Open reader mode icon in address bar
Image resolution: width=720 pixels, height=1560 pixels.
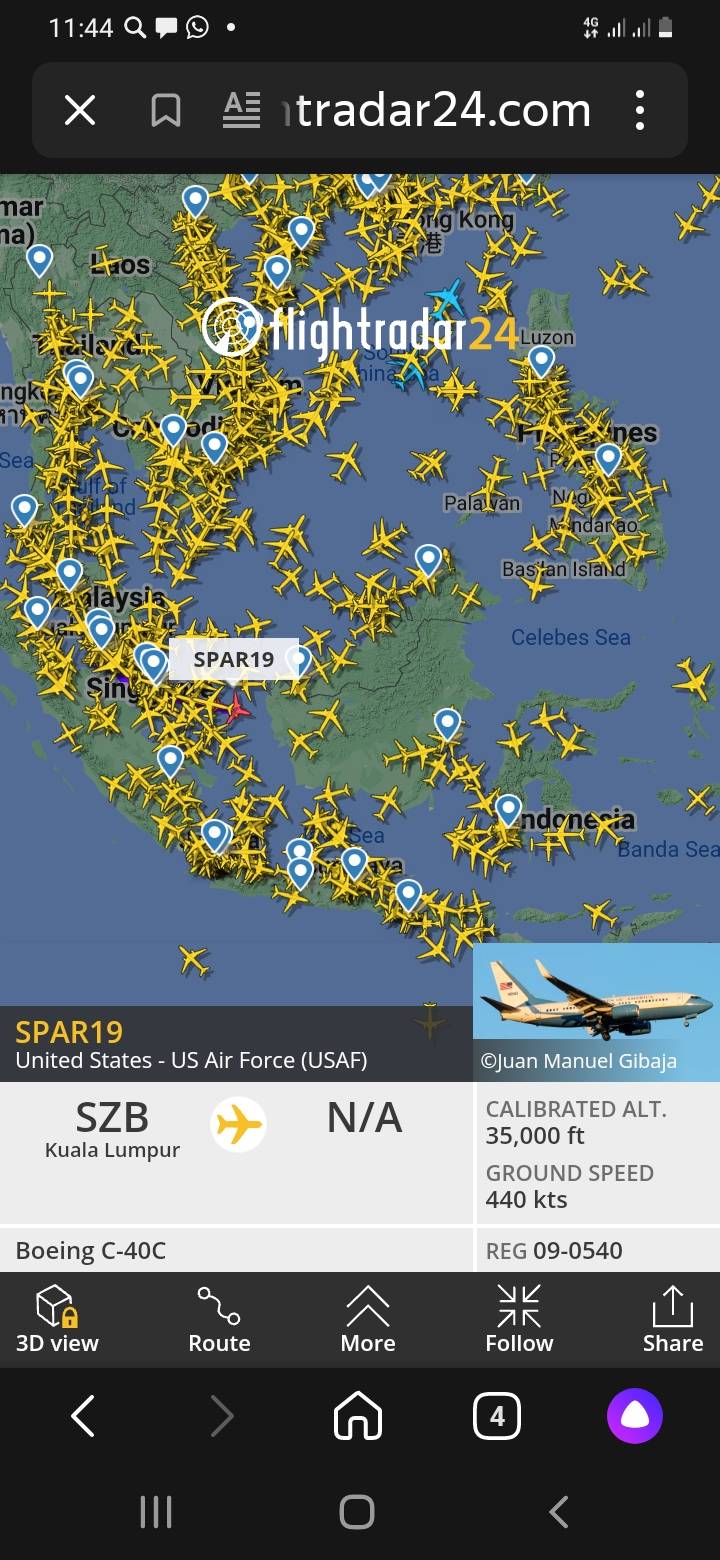point(241,111)
